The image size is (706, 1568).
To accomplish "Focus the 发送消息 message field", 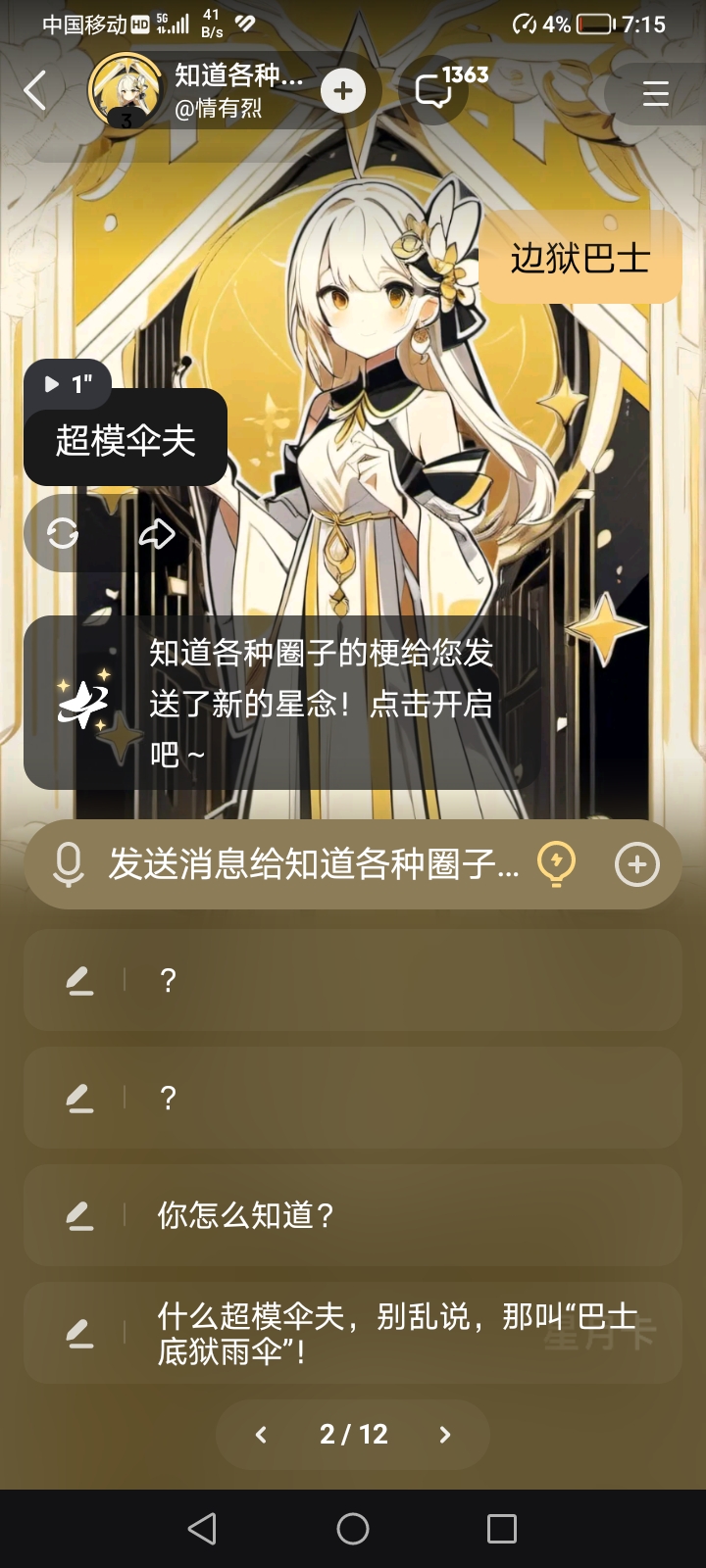I will click(314, 864).
